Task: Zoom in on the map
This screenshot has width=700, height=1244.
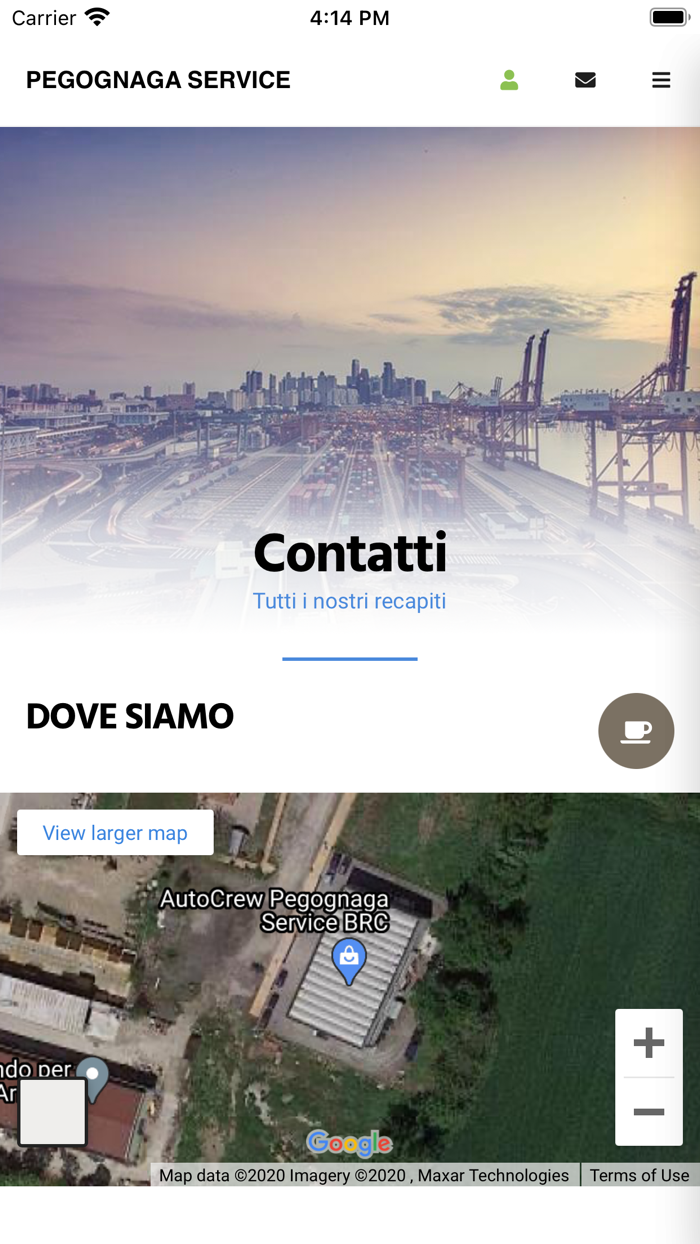Action: [x=649, y=1043]
